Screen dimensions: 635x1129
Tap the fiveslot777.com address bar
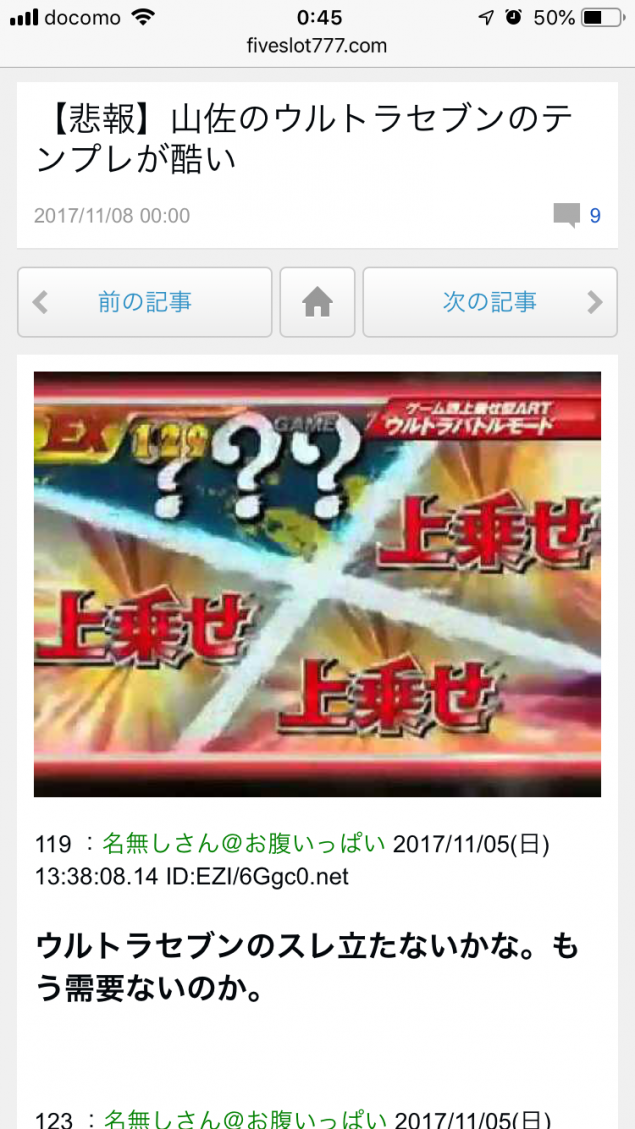point(317,45)
